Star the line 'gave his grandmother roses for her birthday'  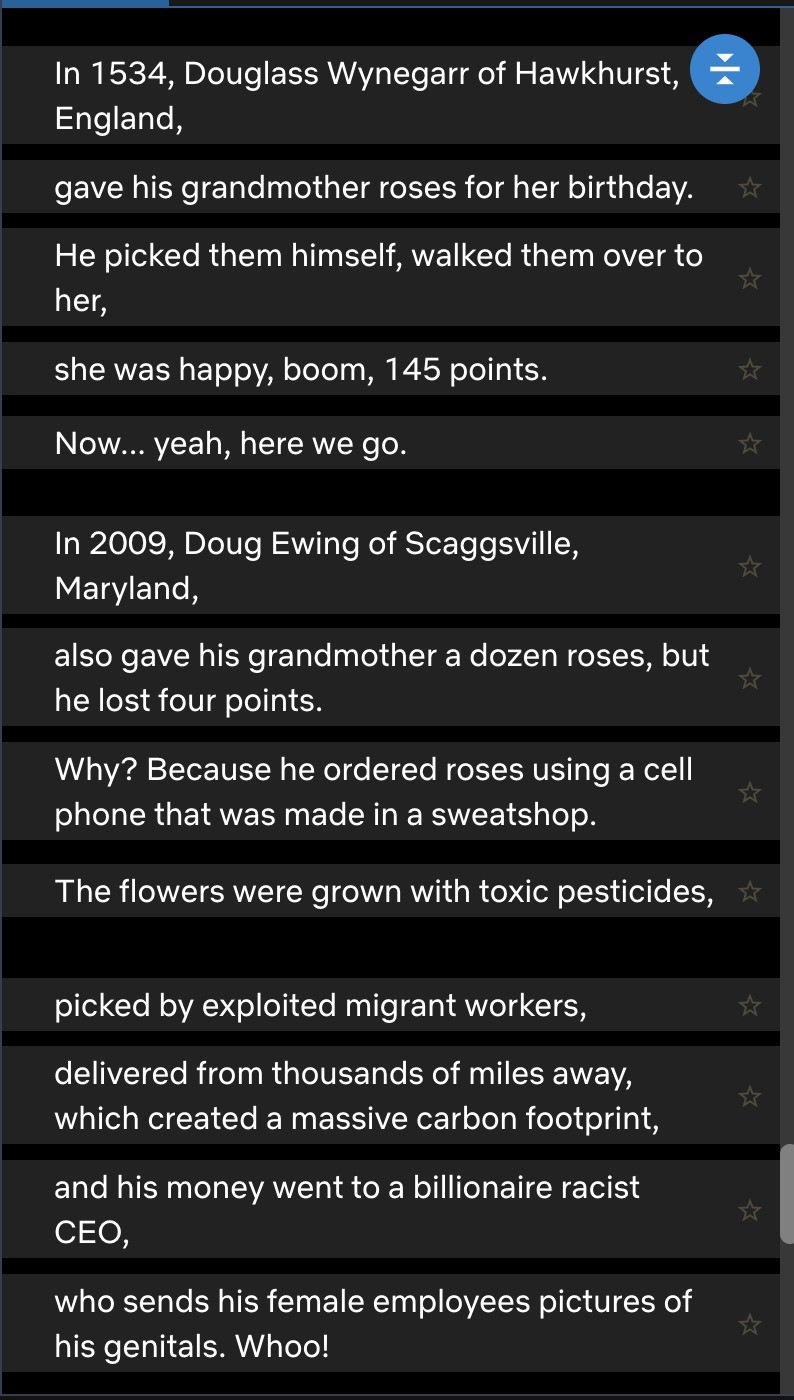[x=749, y=187]
